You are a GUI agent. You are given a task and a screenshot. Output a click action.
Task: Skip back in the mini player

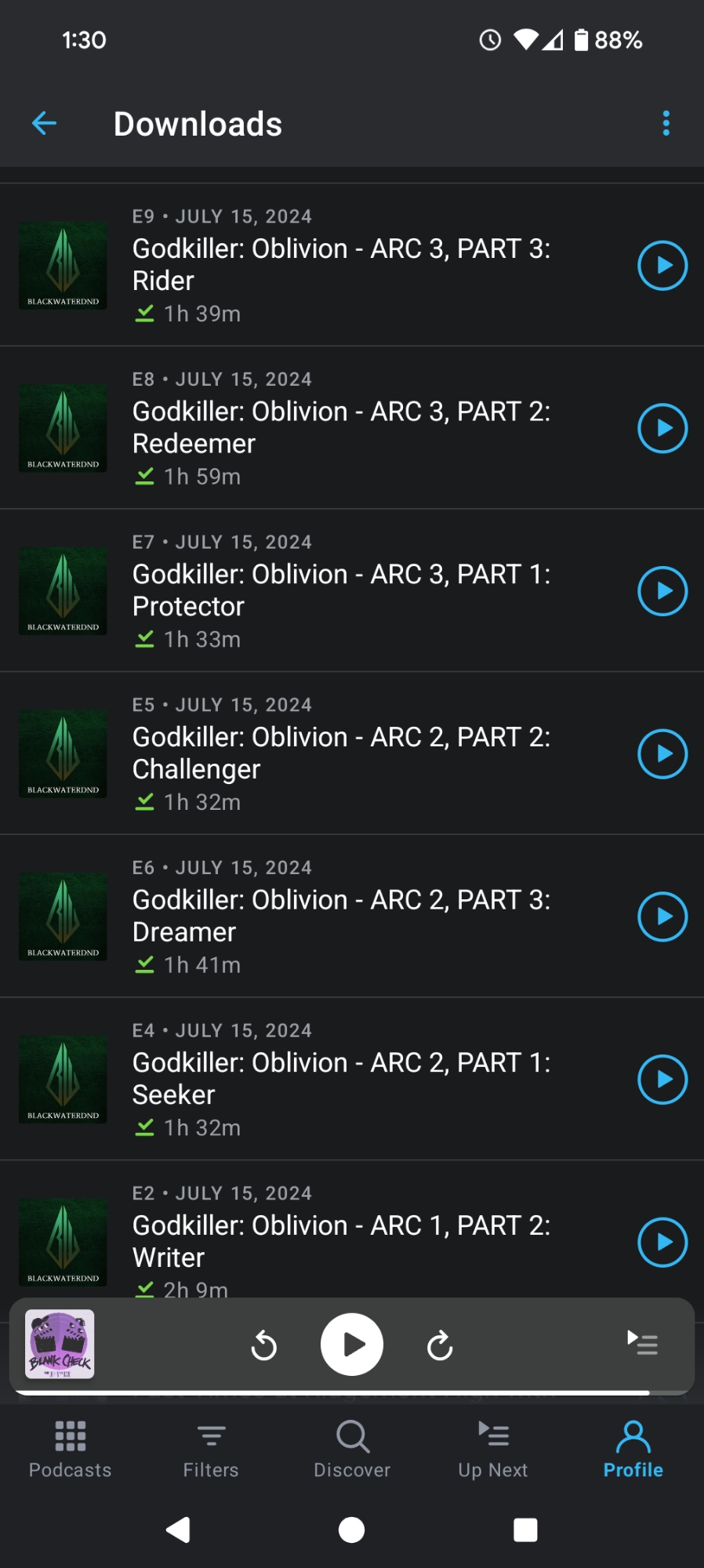click(264, 1345)
